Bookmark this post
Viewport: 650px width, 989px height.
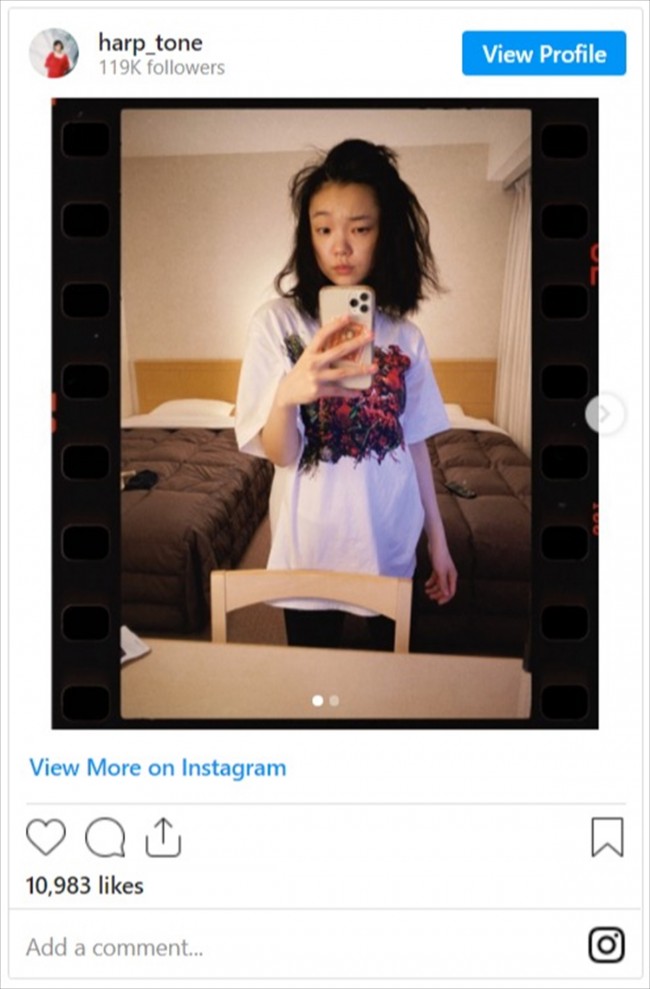pos(606,837)
